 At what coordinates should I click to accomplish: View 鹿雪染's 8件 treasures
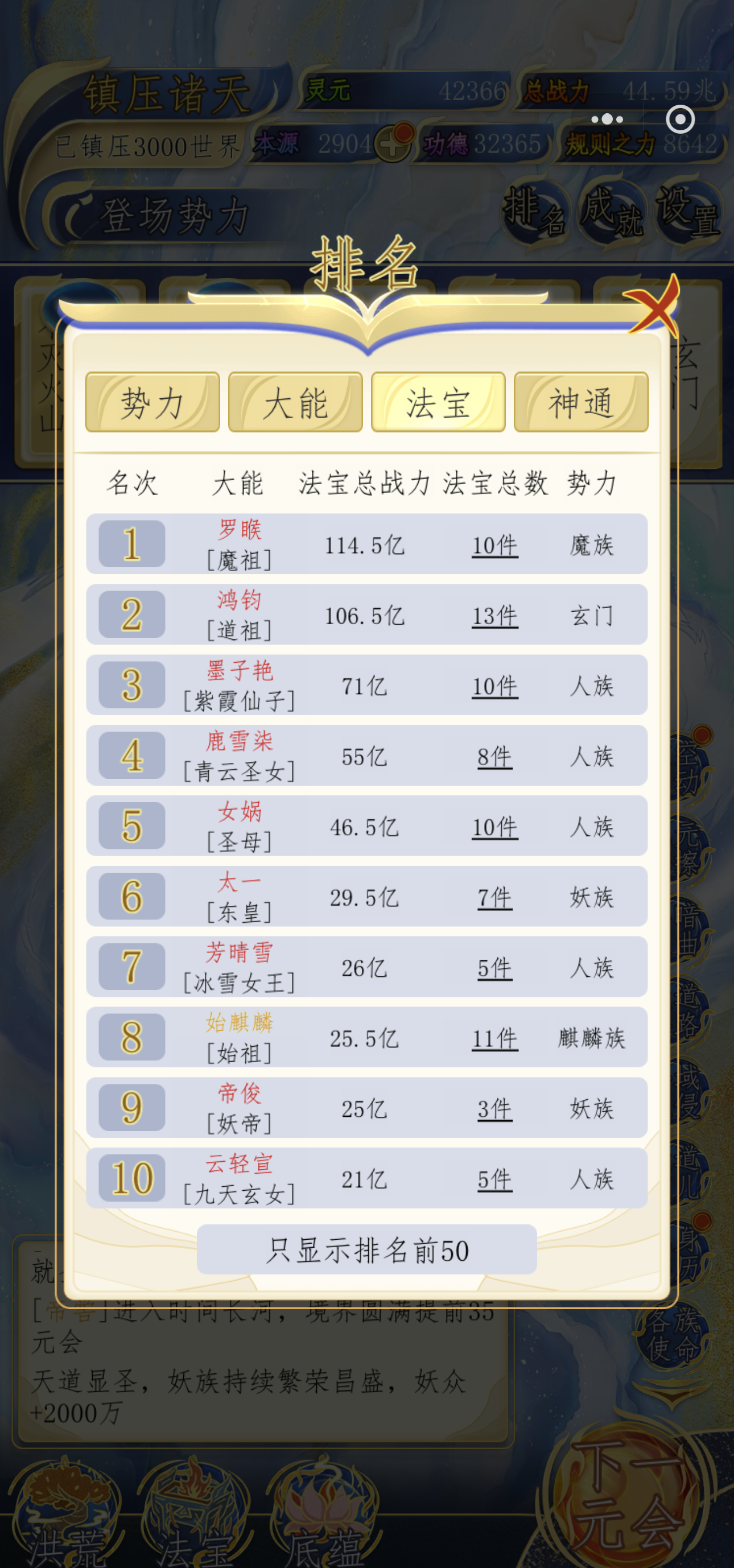point(495,757)
